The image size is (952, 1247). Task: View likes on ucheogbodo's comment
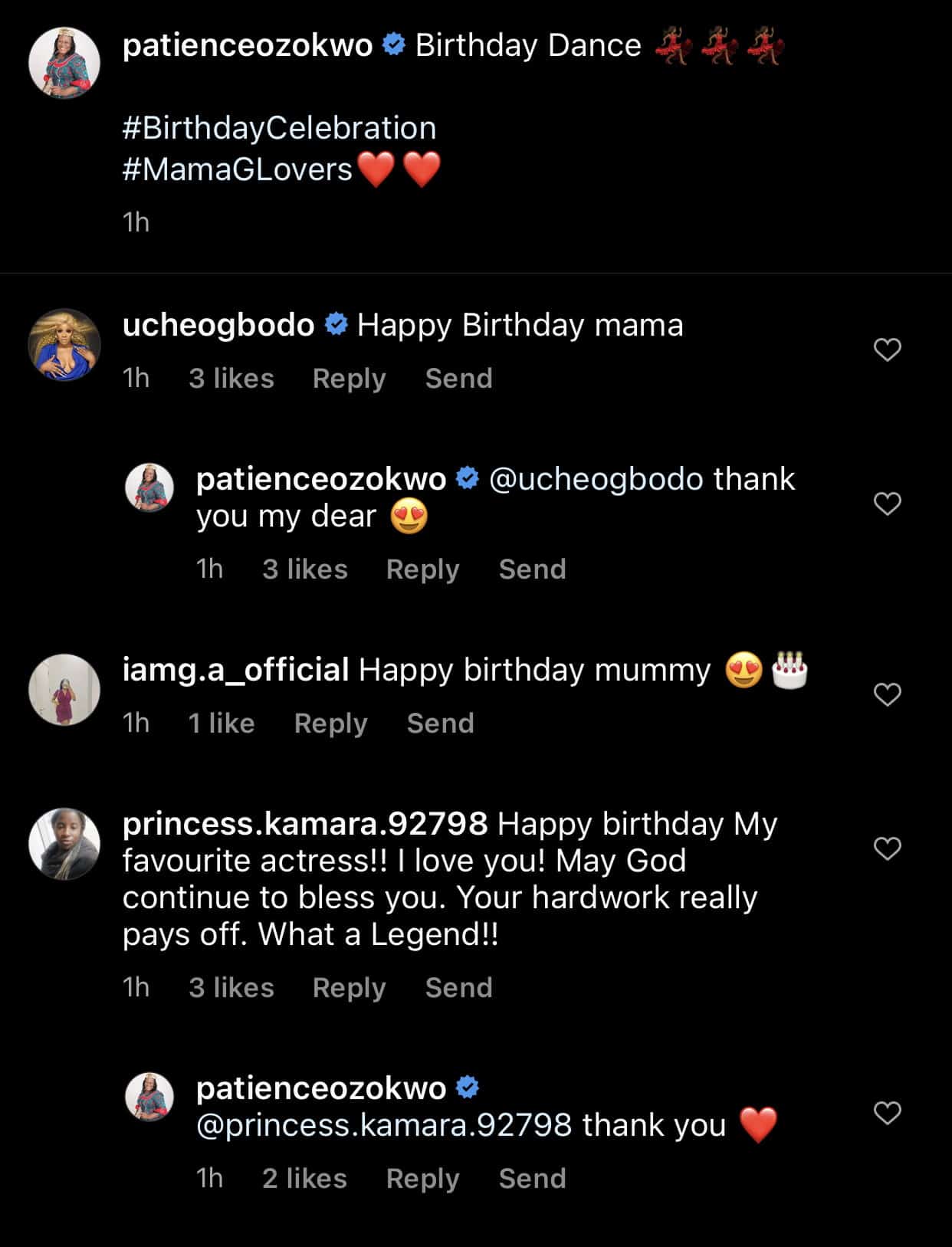click(x=231, y=378)
